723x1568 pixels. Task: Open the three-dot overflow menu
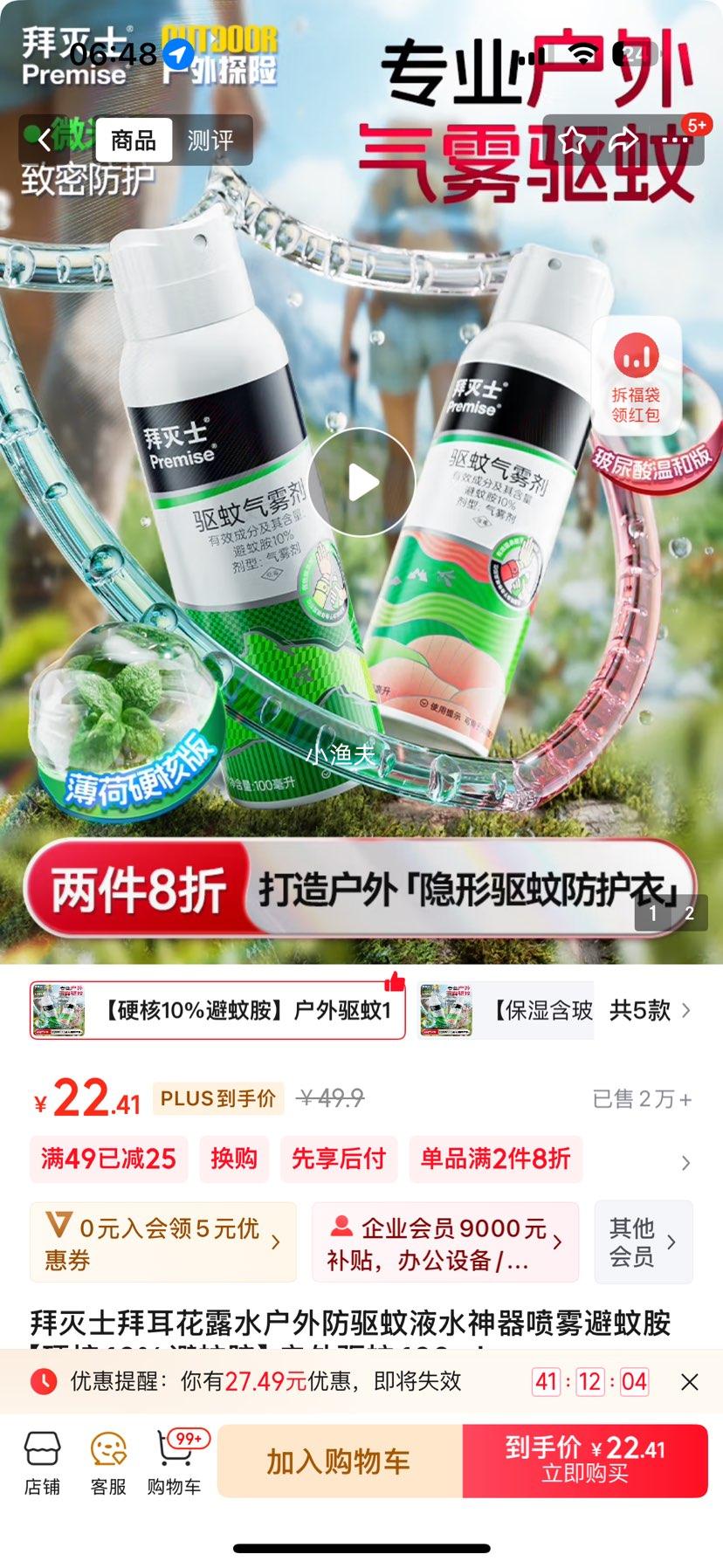[x=674, y=141]
